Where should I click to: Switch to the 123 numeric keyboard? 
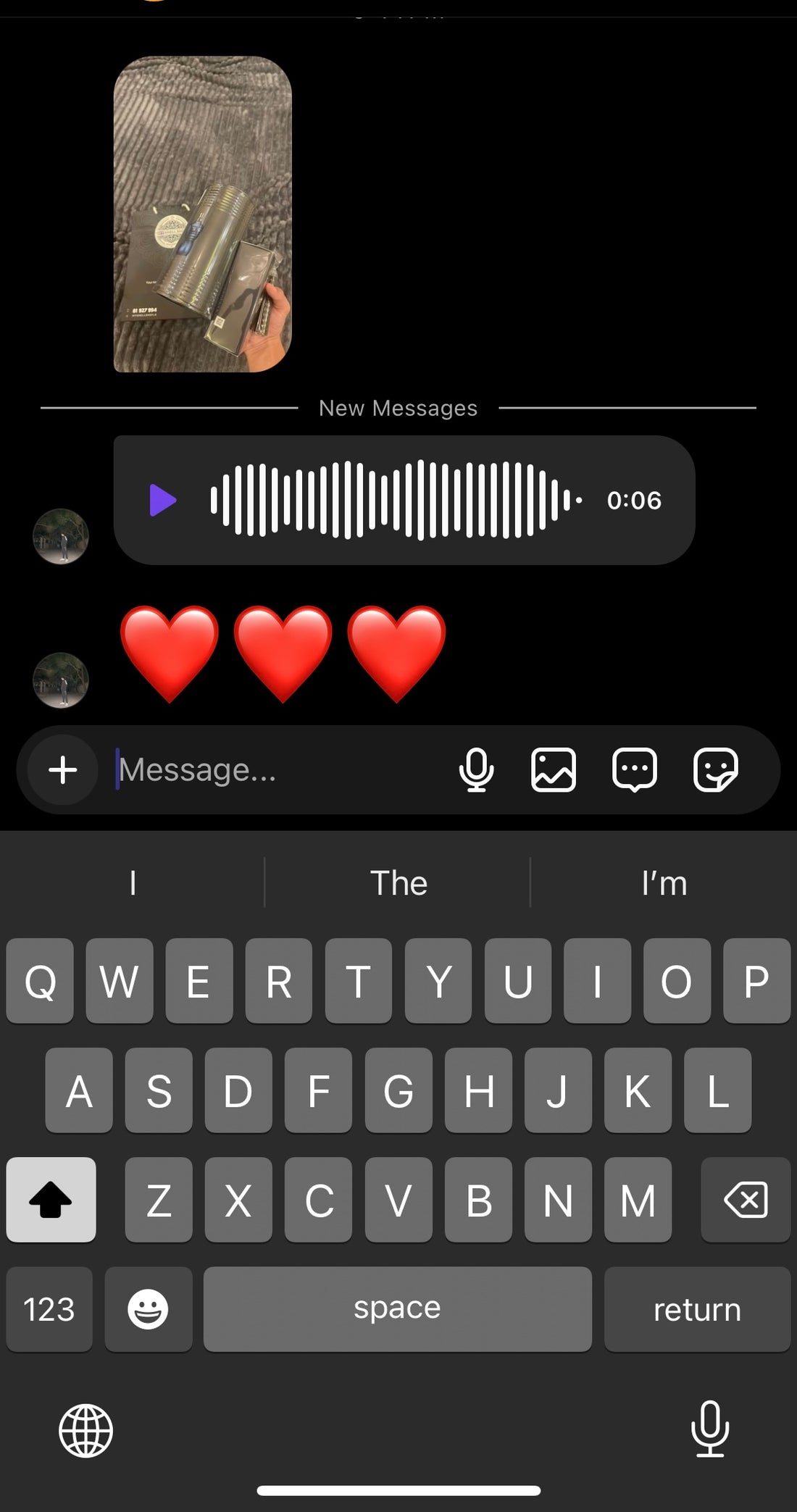coord(49,1309)
